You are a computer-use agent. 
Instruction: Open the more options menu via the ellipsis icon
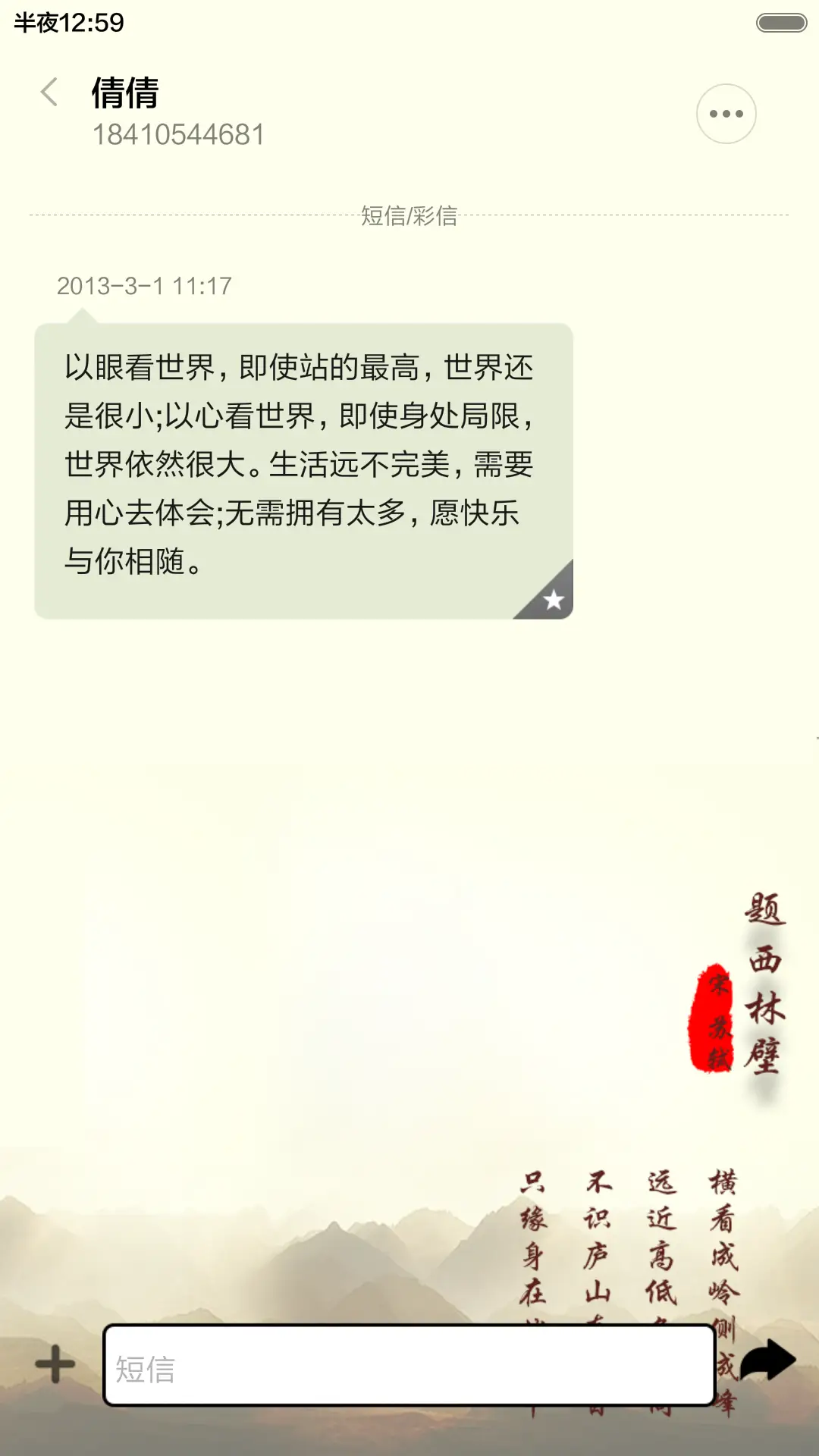point(726,112)
